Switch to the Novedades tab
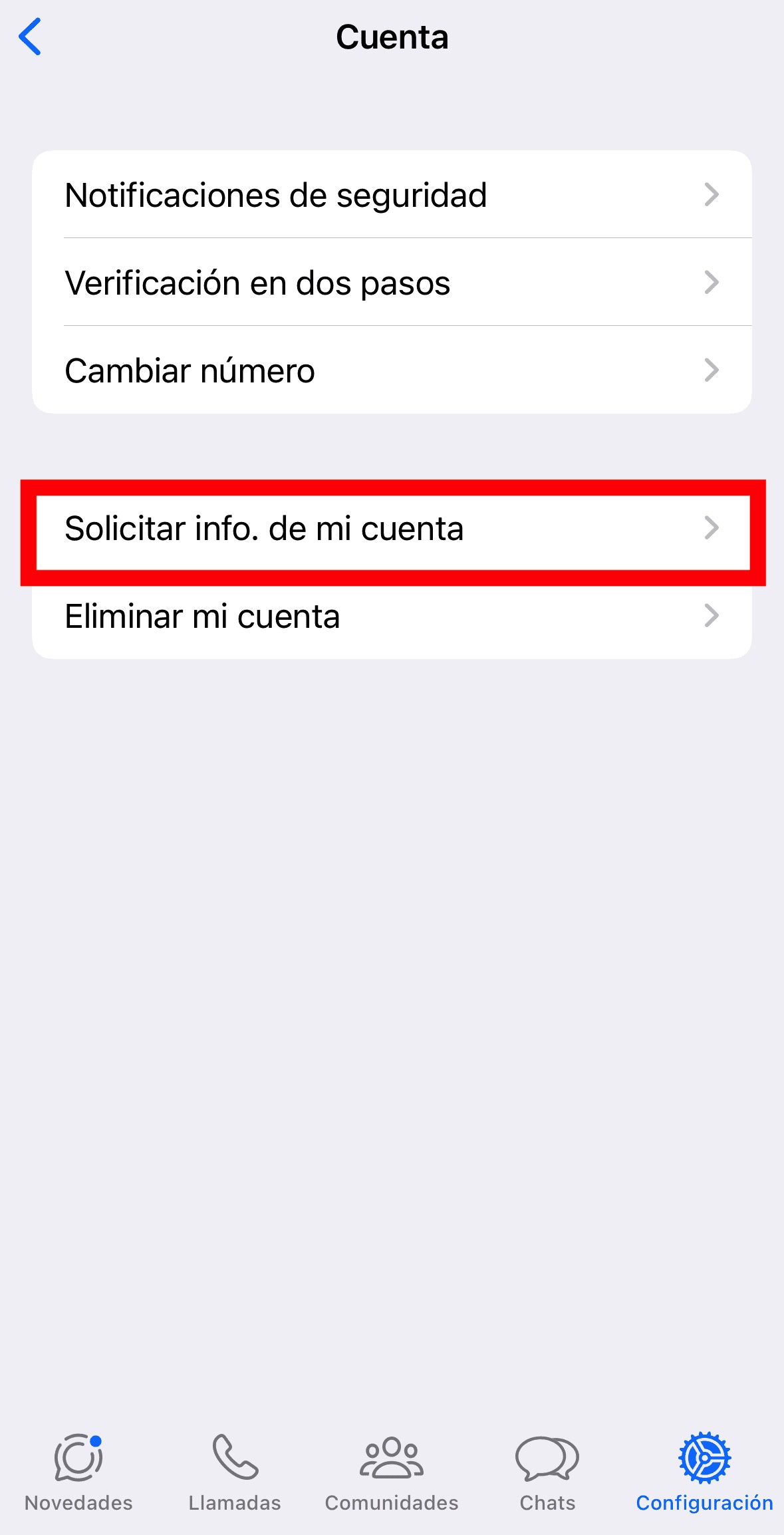The width and height of the screenshot is (784, 1535). coord(78,1472)
